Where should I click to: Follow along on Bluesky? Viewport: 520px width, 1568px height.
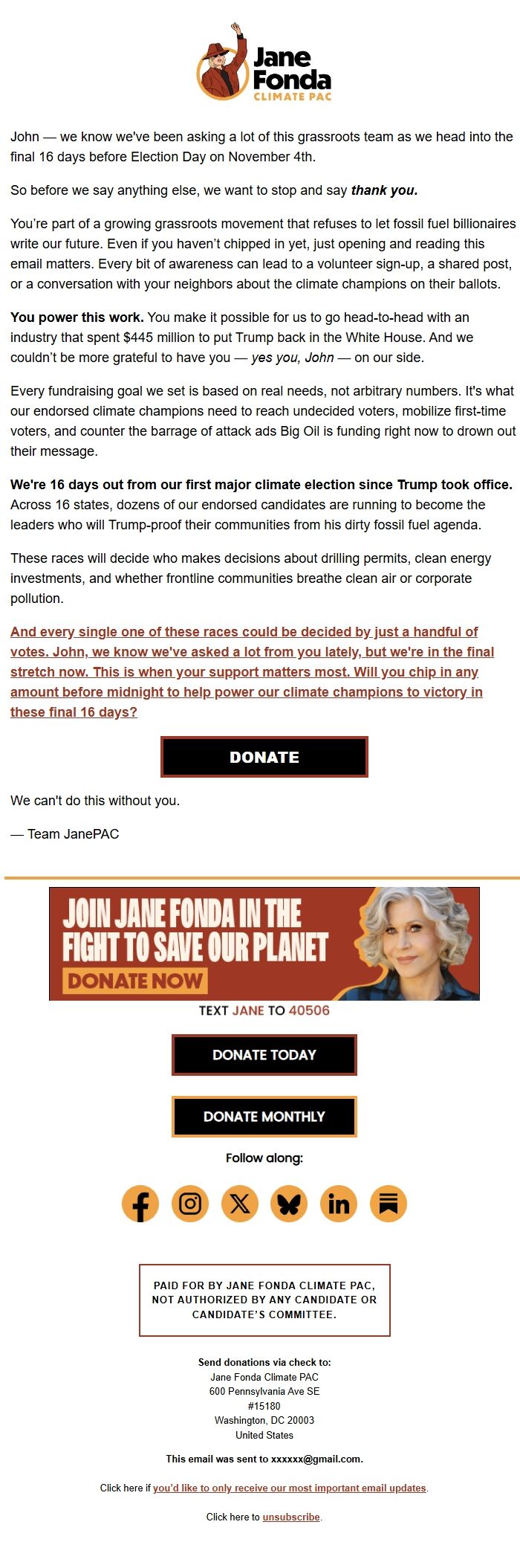click(289, 1204)
